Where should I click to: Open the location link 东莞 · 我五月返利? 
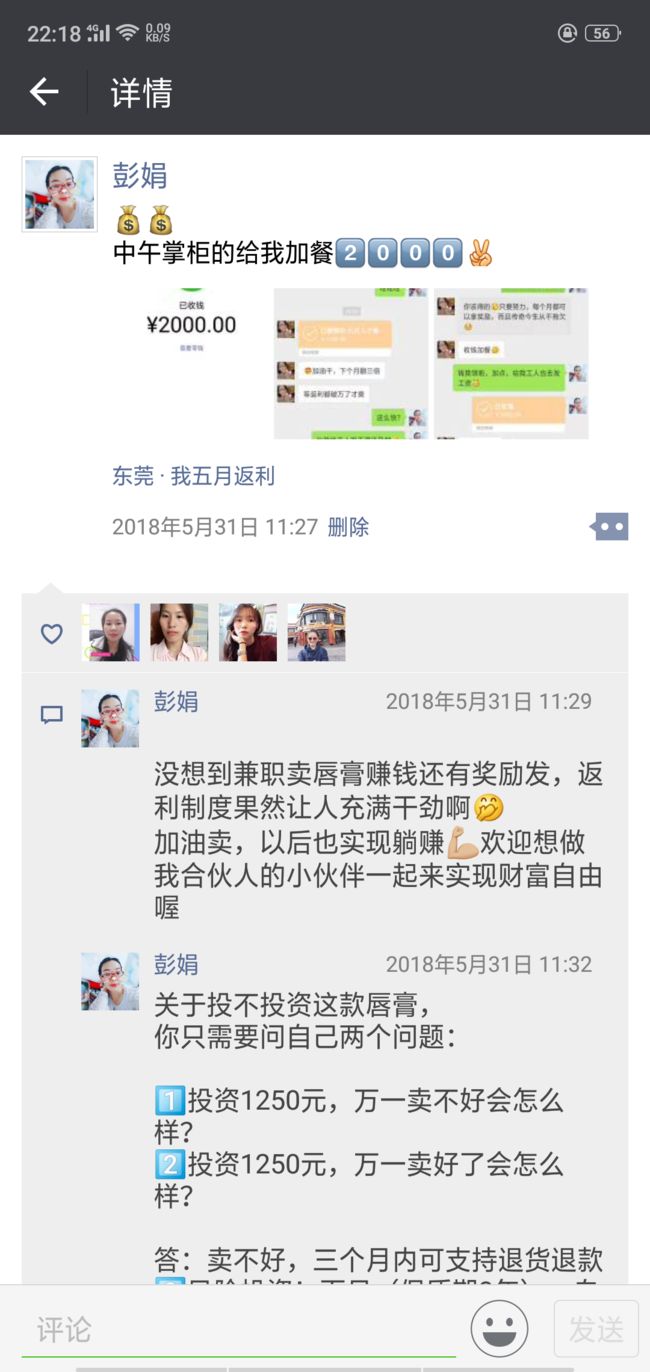pyautogui.click(x=193, y=476)
